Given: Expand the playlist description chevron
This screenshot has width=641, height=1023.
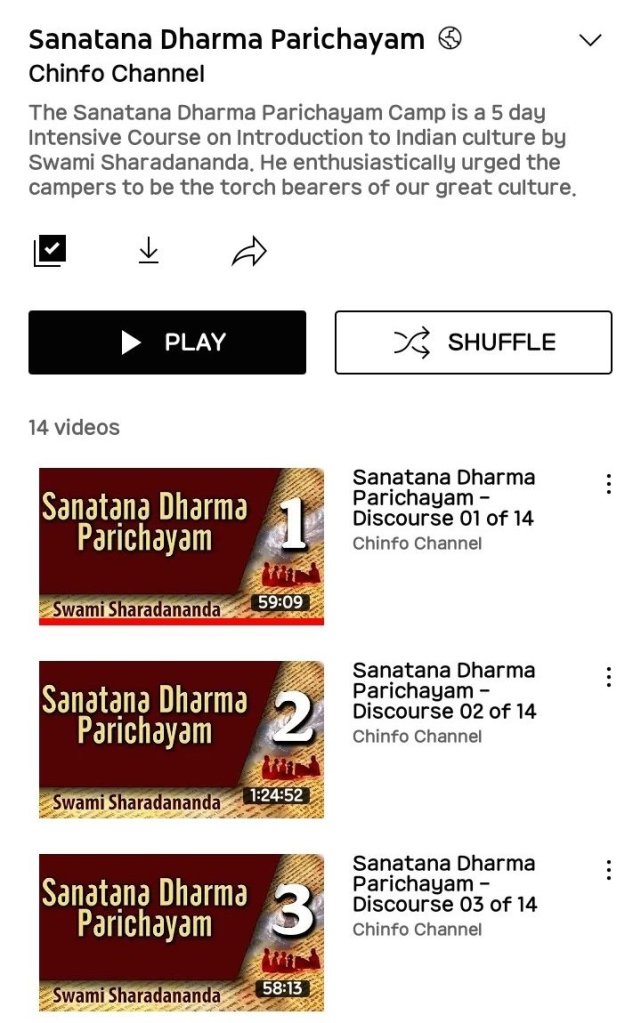Looking at the screenshot, I should (591, 41).
